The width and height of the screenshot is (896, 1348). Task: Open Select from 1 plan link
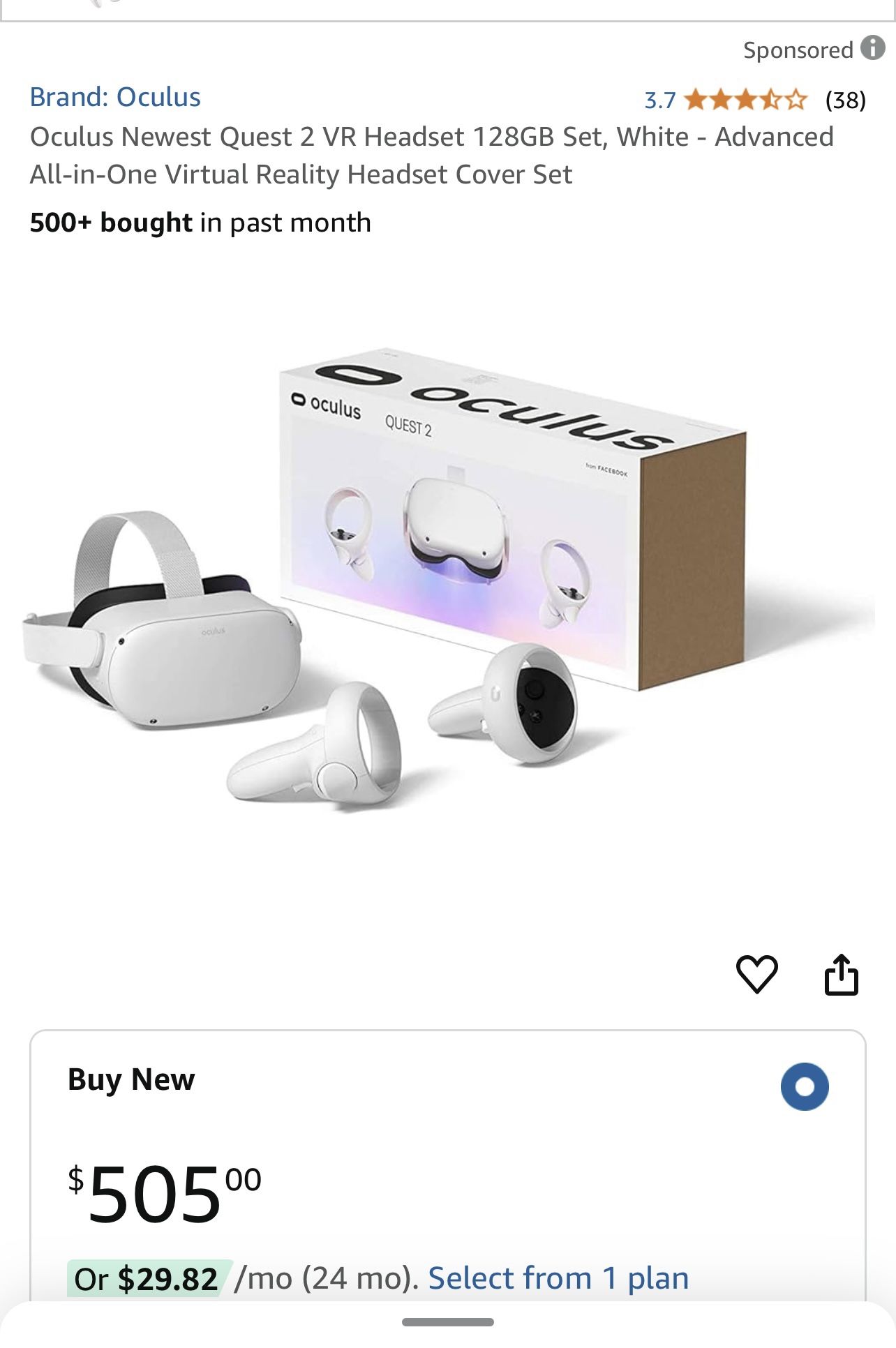[558, 1278]
